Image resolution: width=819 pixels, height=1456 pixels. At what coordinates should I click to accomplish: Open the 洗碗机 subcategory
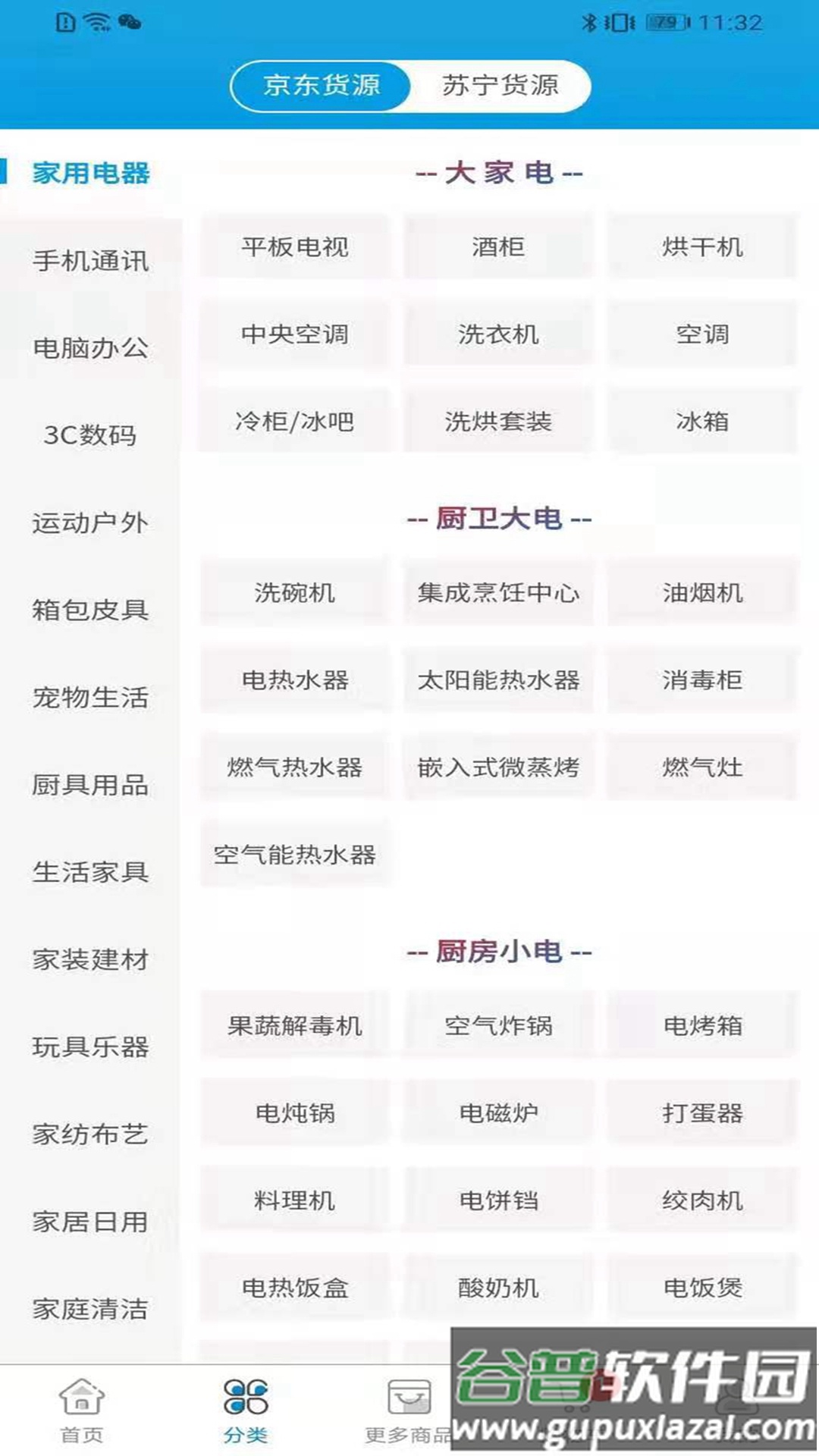tap(294, 595)
